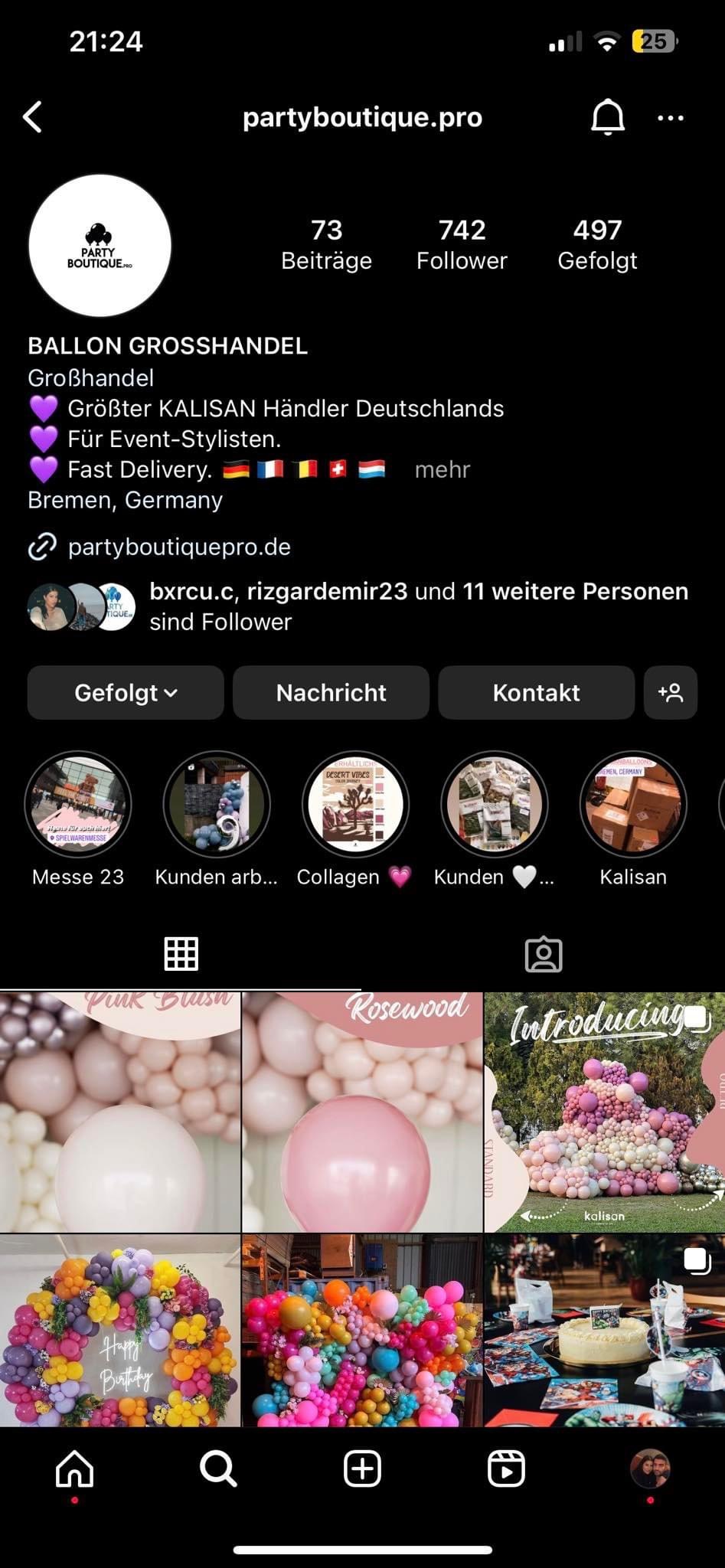Open the Collagen story highlight

tap(355, 805)
